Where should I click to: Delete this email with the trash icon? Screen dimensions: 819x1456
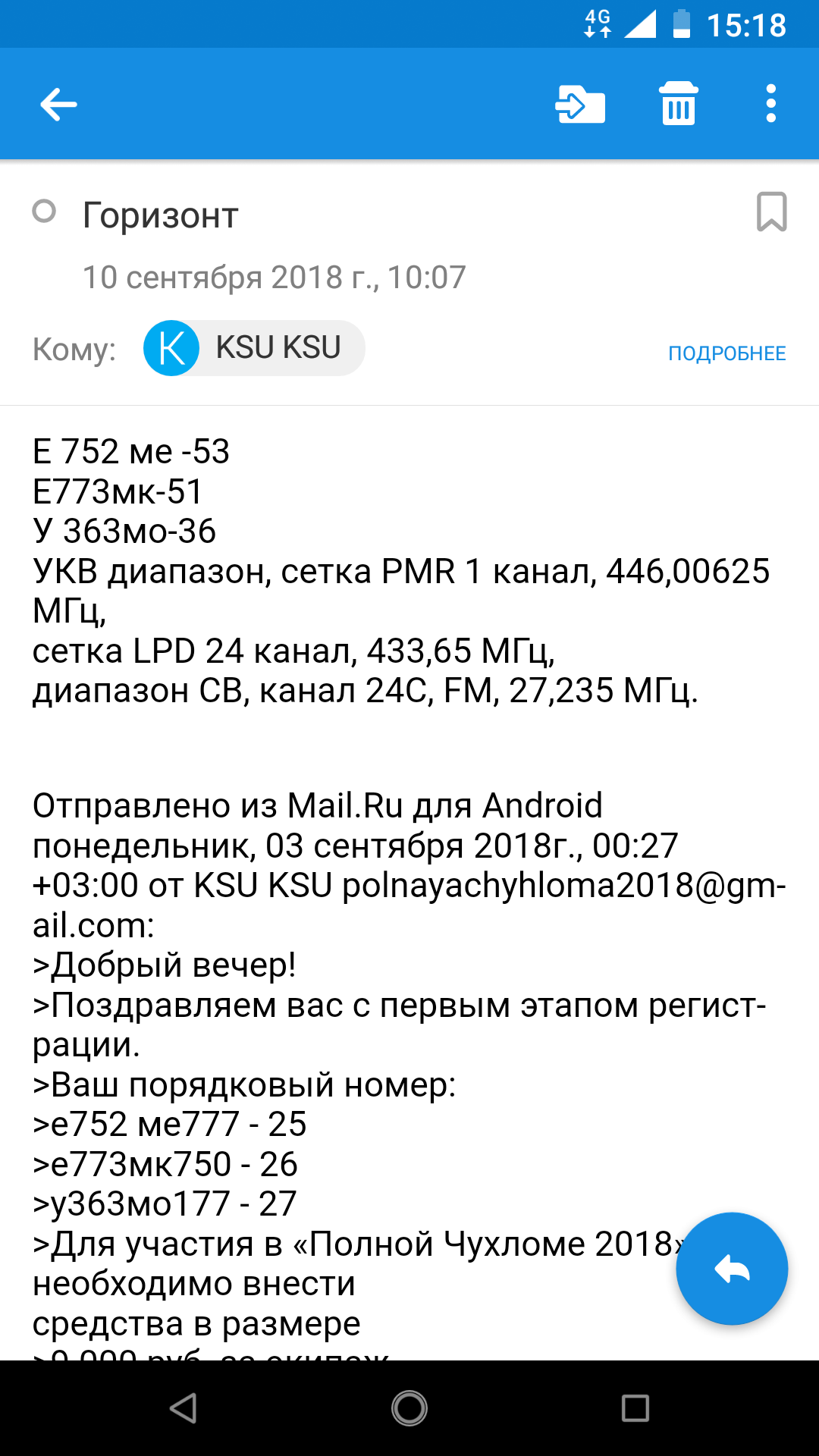[x=678, y=104]
